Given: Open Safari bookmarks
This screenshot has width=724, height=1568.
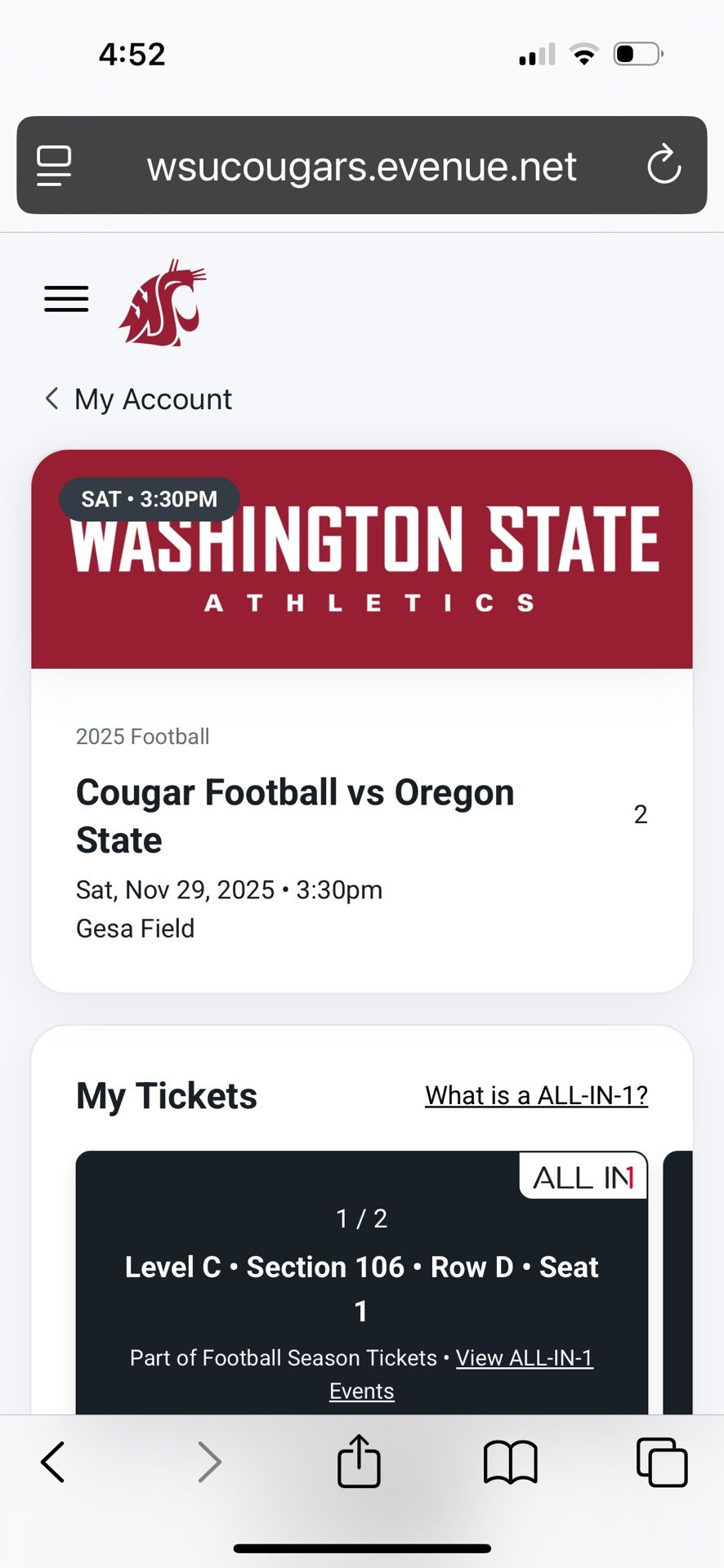Looking at the screenshot, I should 510,1462.
